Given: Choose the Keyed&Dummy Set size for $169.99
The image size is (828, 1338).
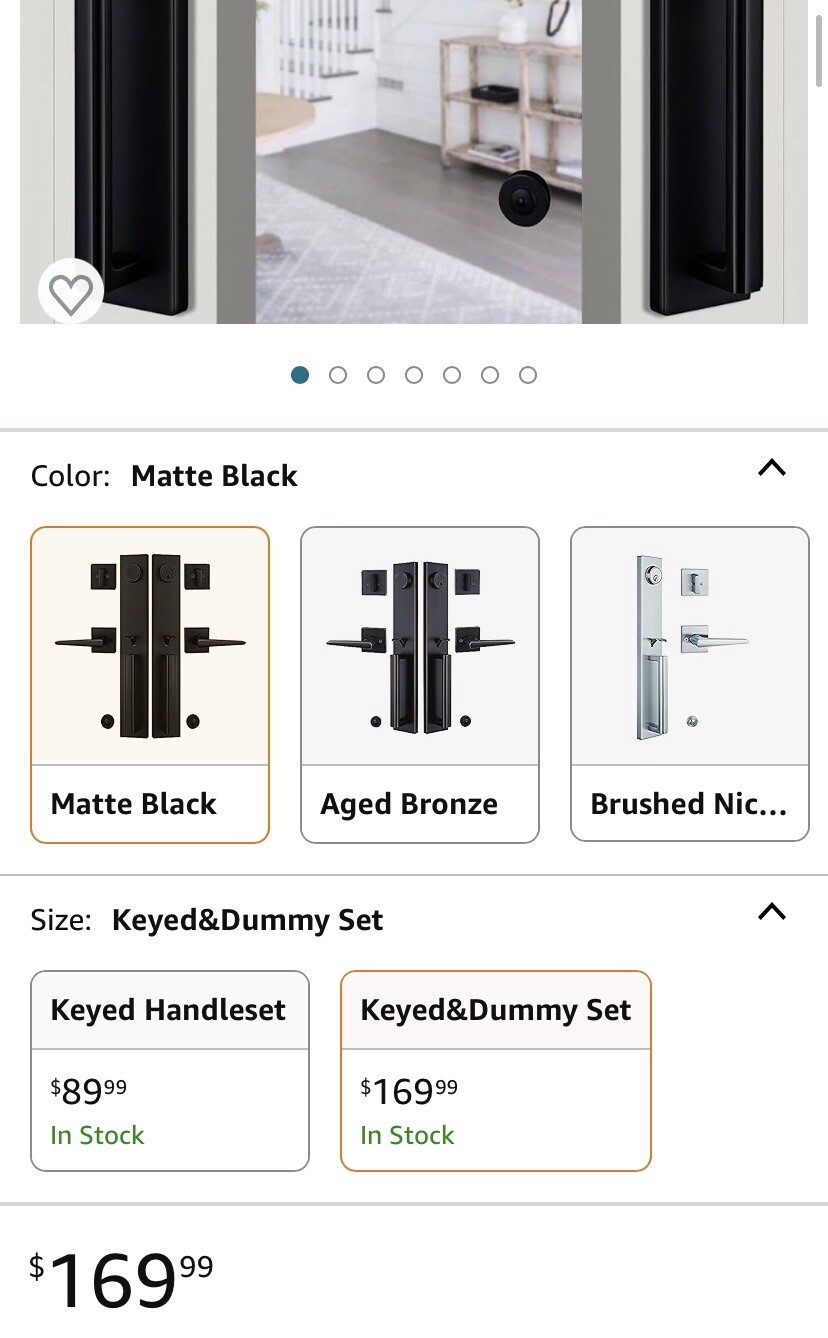Looking at the screenshot, I should 496,1071.
